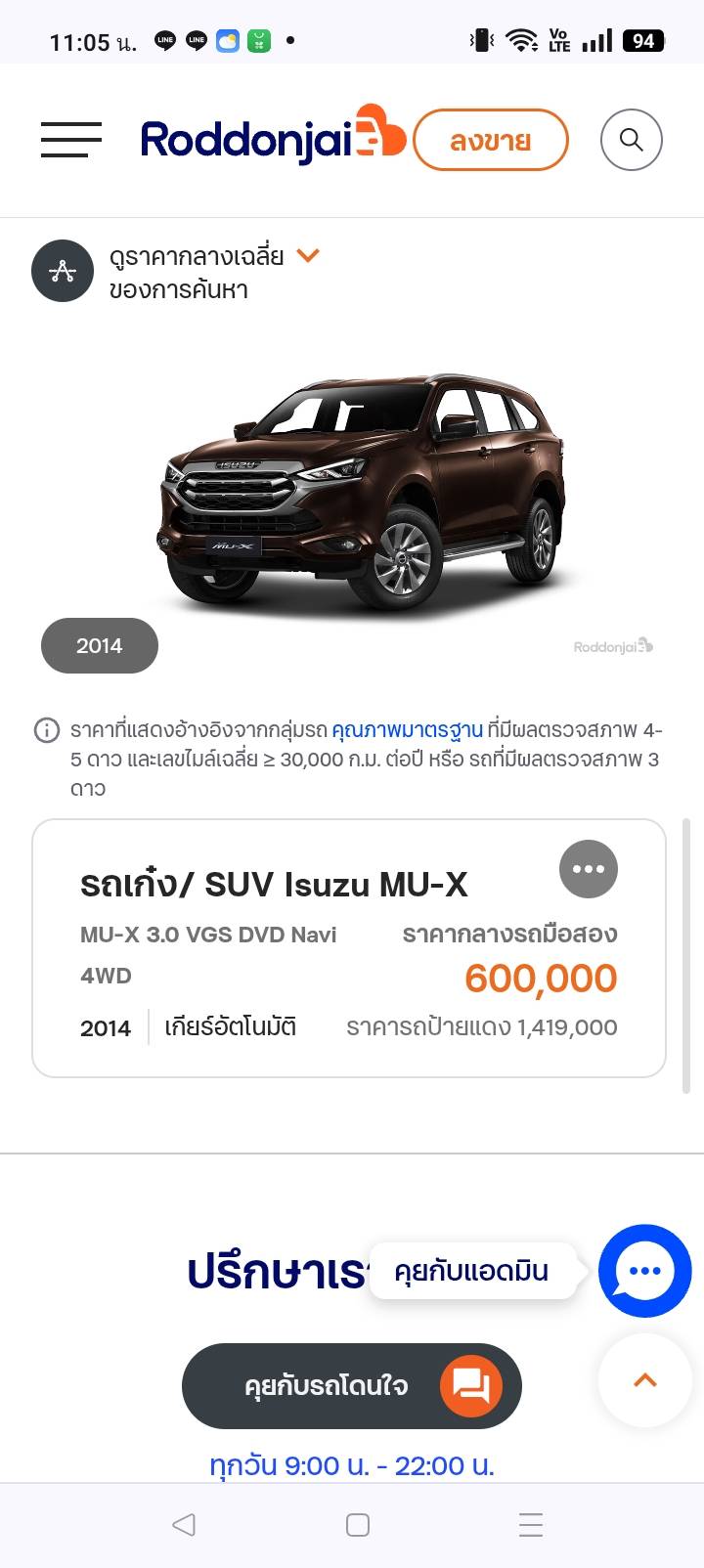Go back with system back button

[x=183, y=1524]
